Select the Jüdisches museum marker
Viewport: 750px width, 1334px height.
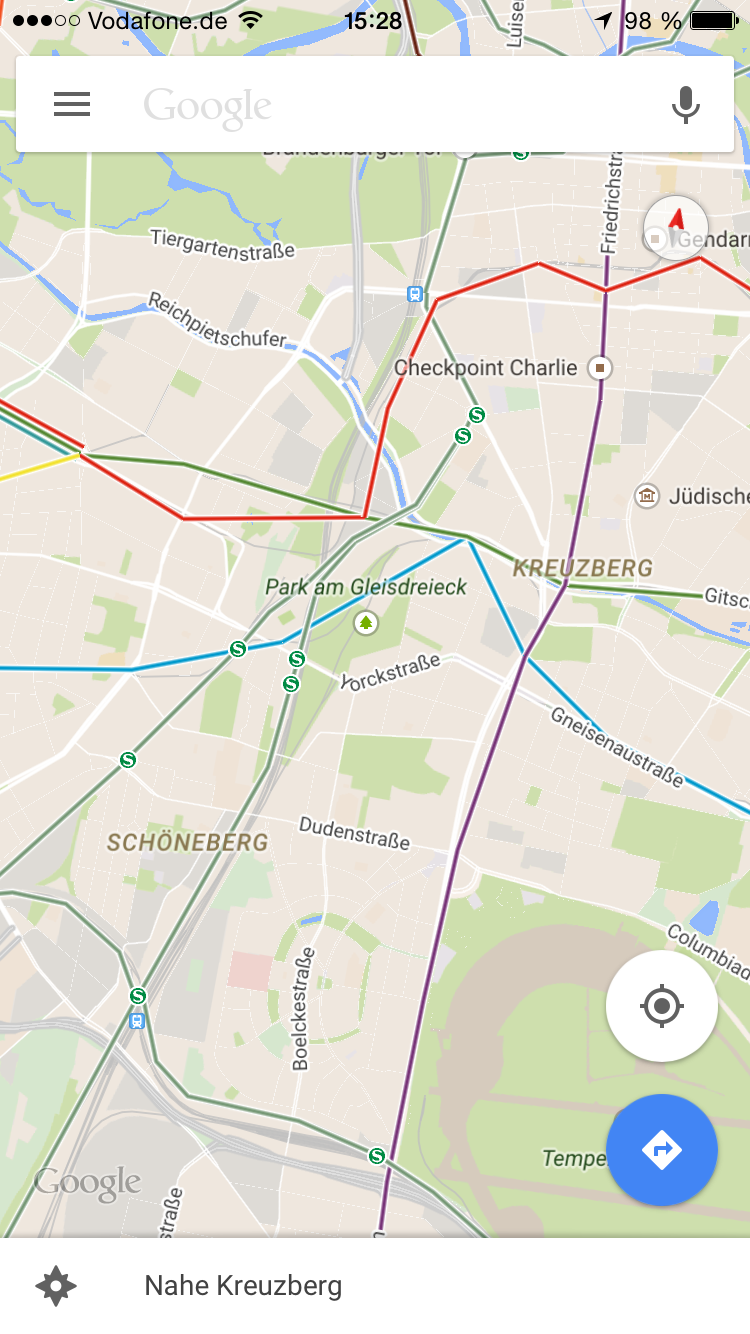click(x=647, y=495)
